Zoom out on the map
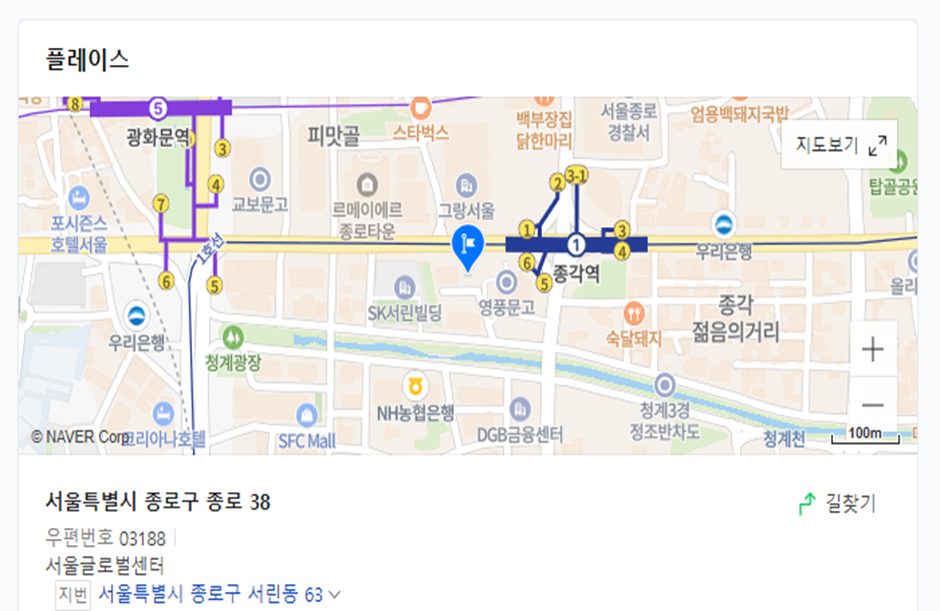 click(x=873, y=405)
